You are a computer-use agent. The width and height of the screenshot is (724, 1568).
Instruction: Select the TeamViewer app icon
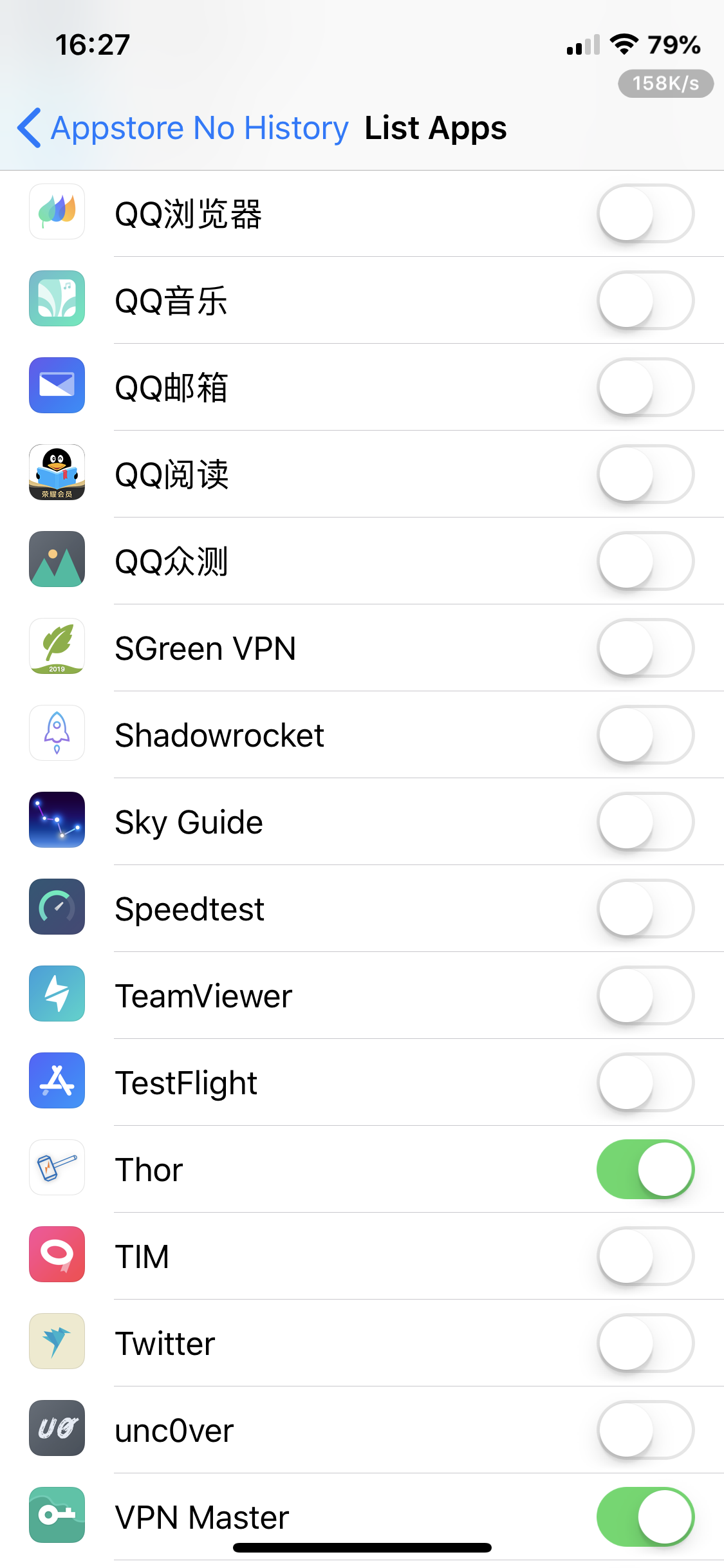(57, 994)
